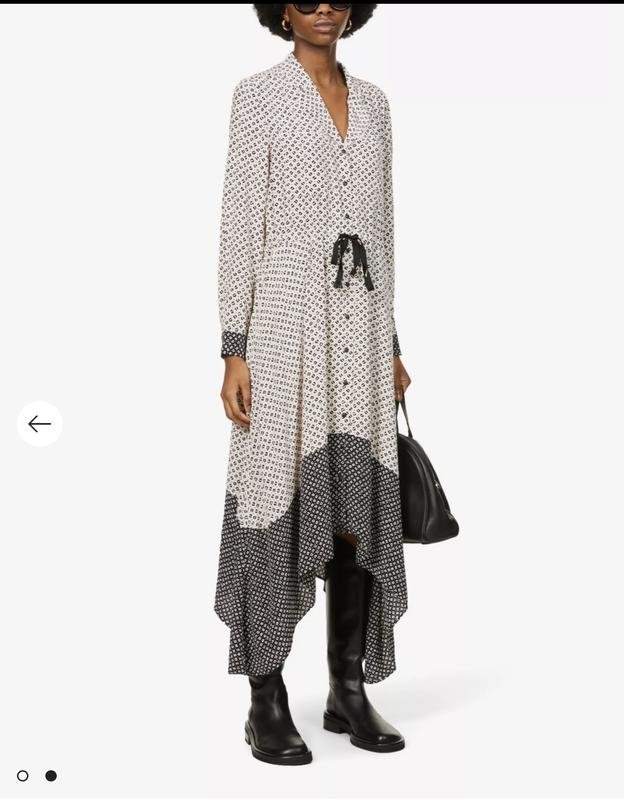The image size is (624, 800).
Task: Jump to the first image indicator dot
Action: coord(23,776)
